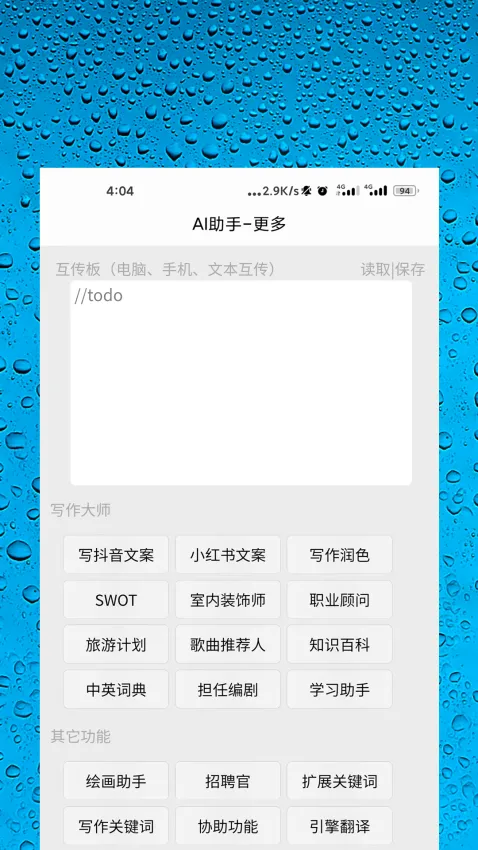This screenshot has height=850, width=478.
Task: Focus the //todo text area
Action: (241, 383)
